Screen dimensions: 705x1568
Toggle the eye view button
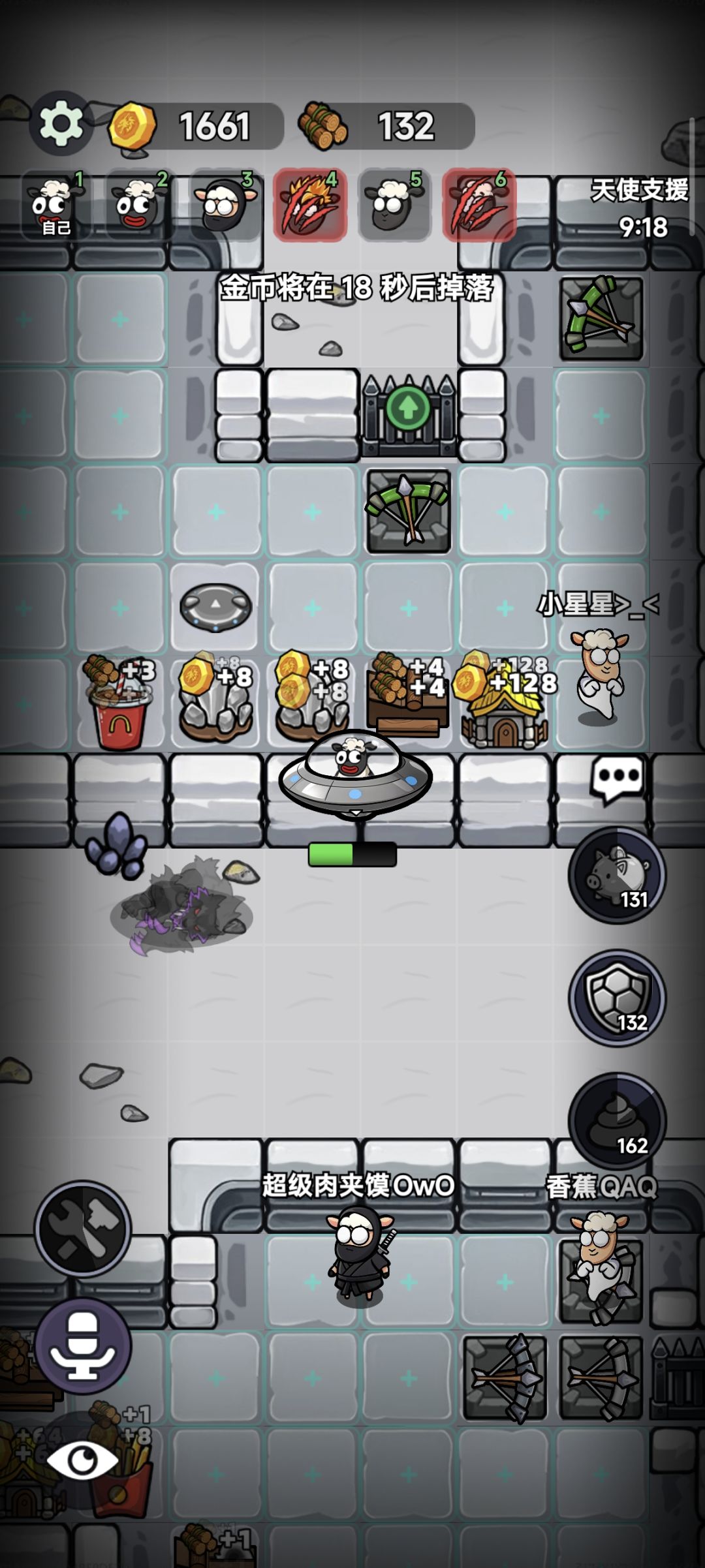click(x=83, y=1460)
